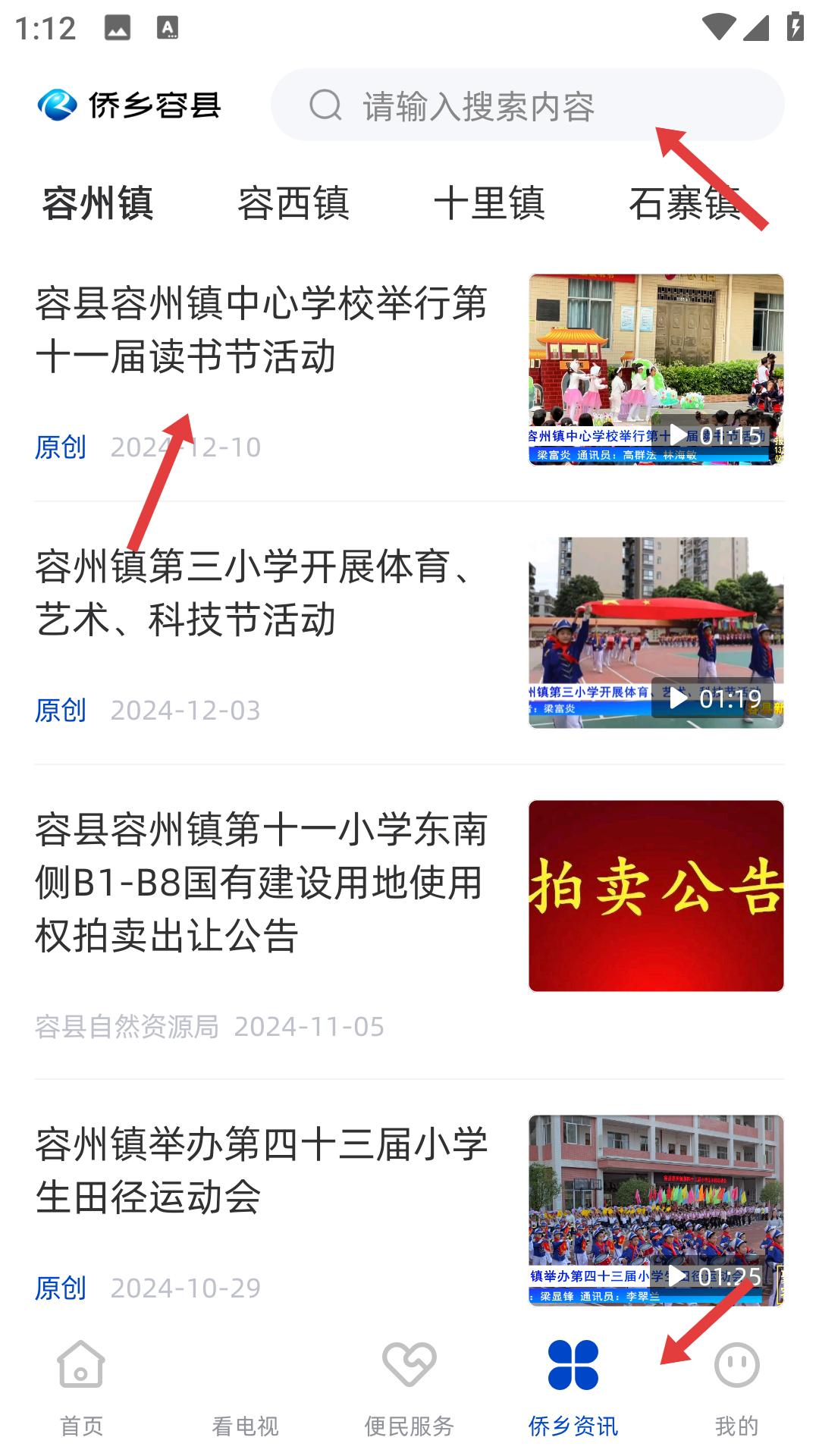Open the 拍卖公告 auction notice article
Screen dimensions: 819x1456
[262, 879]
